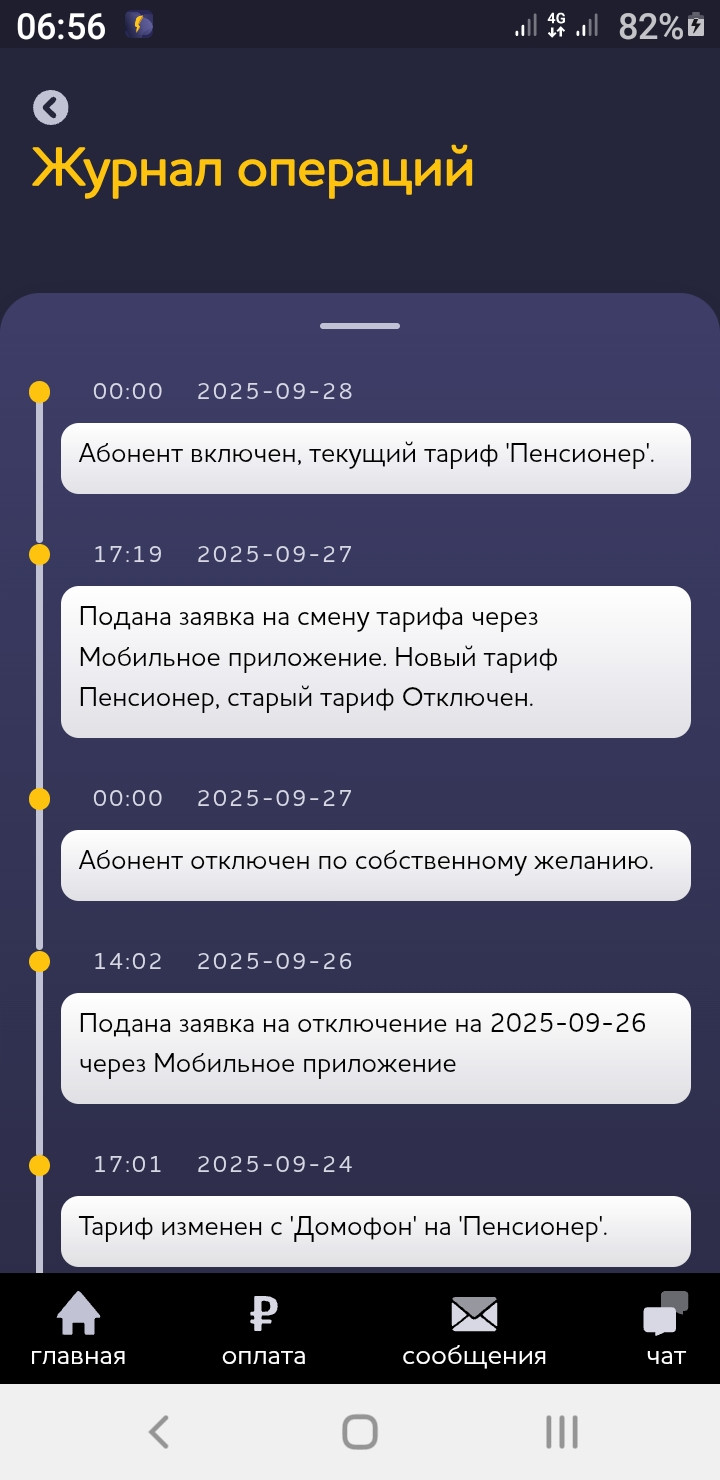Tap the system back button
Screen dimensions: 720x1480
pyautogui.click(x=158, y=1432)
